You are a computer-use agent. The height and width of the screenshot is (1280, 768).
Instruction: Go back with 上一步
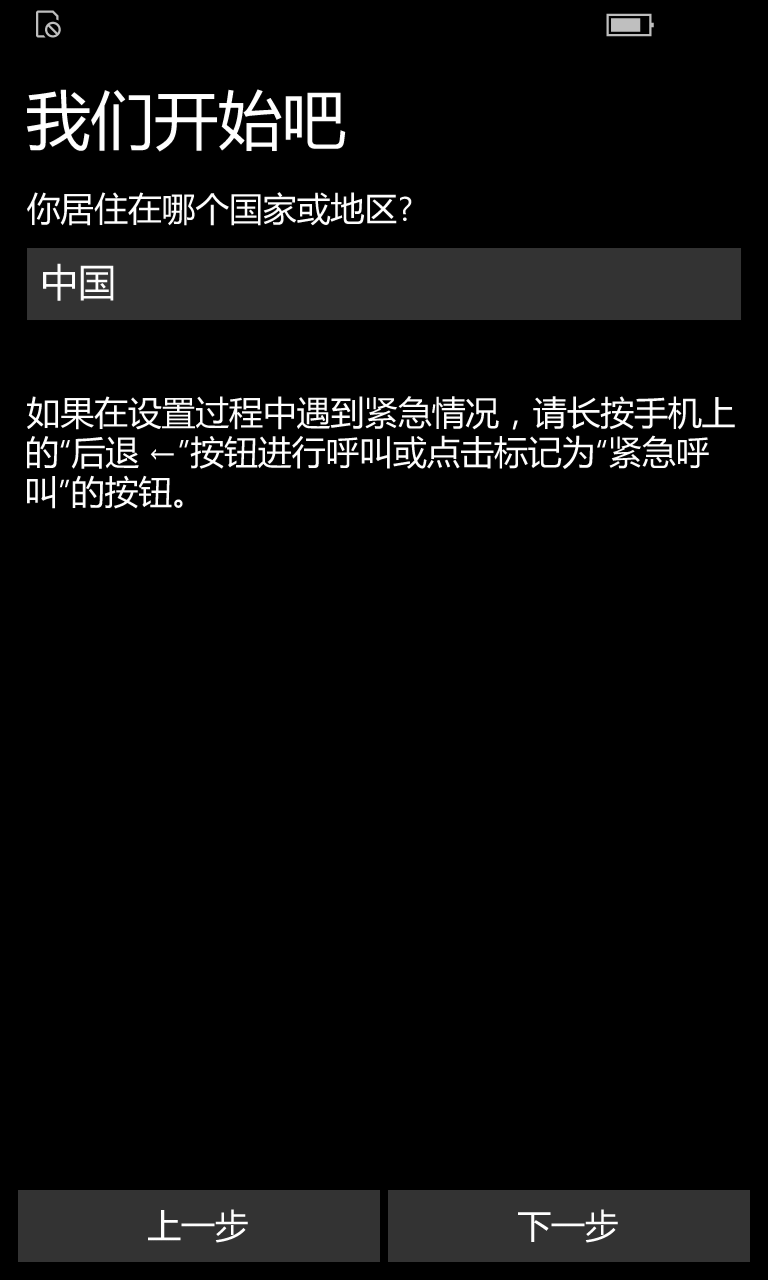click(199, 1226)
